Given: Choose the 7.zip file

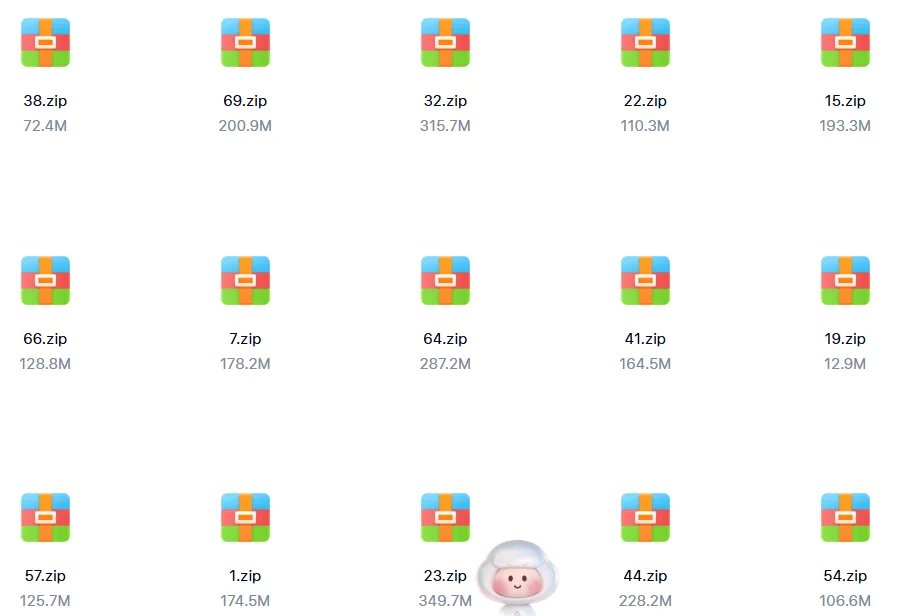Looking at the screenshot, I should click(x=245, y=280).
